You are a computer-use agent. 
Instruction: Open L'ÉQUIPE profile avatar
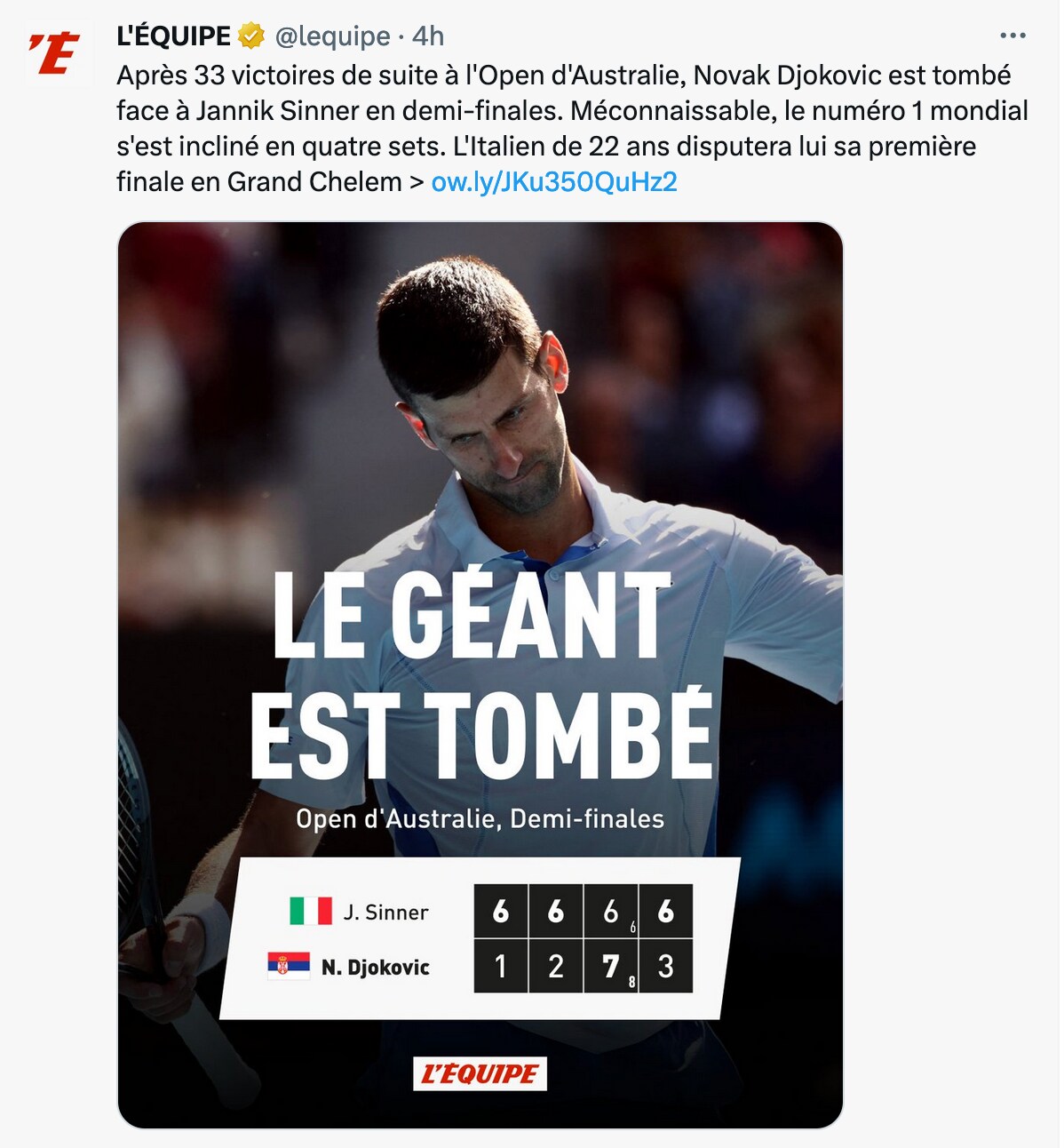[55, 53]
